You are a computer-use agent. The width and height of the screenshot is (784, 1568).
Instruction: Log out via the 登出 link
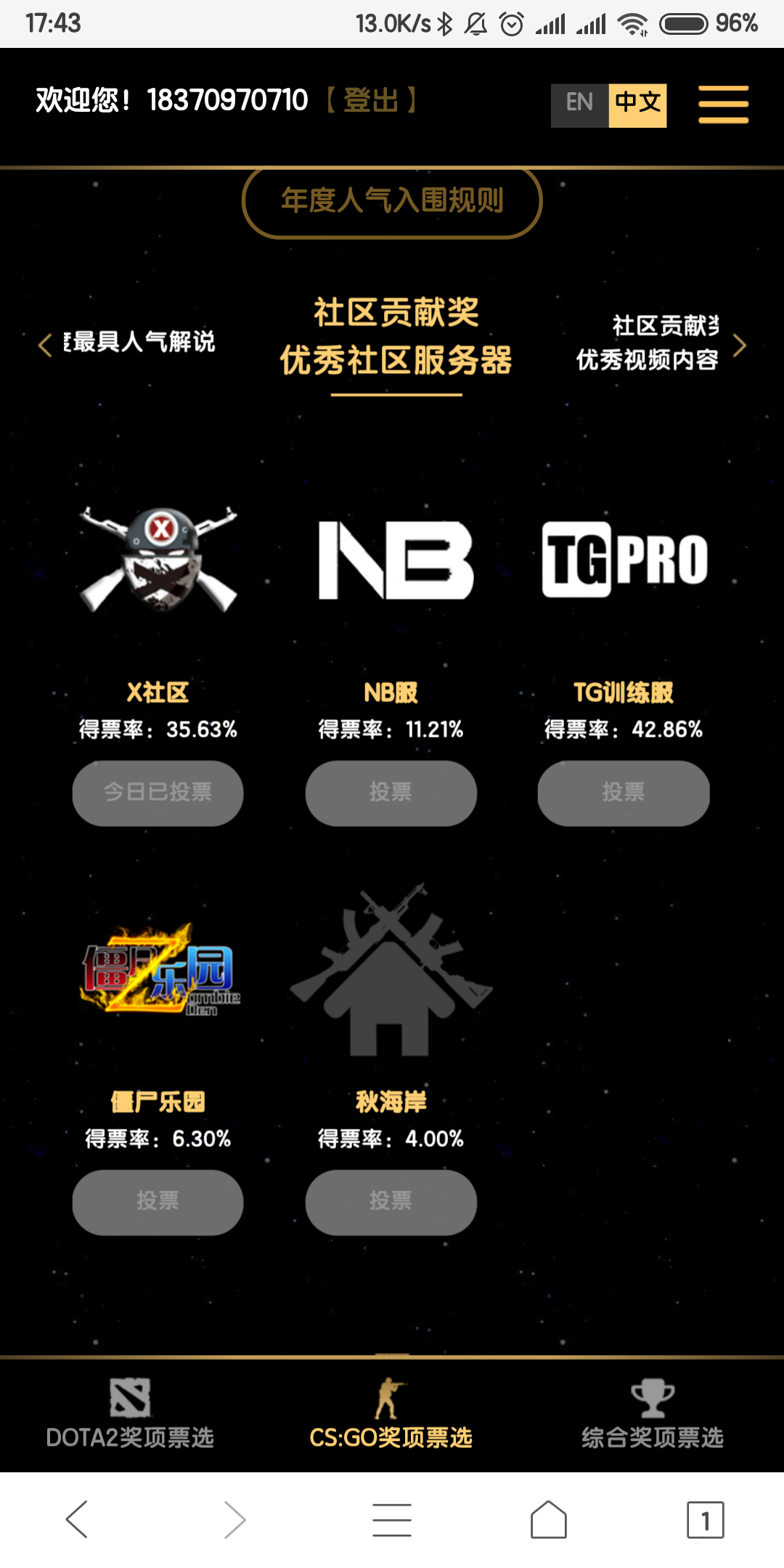tap(371, 100)
